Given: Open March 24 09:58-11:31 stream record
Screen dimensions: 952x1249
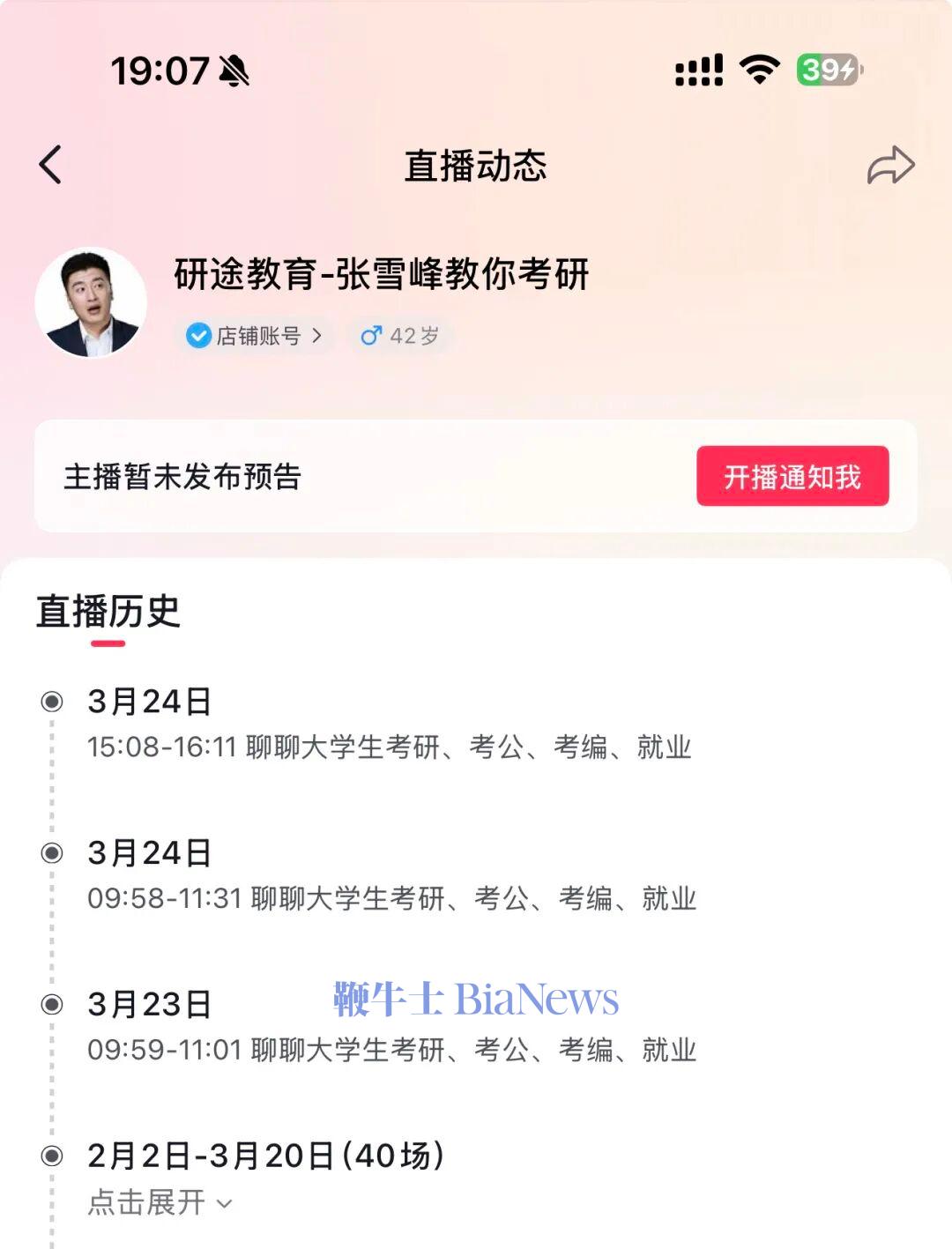Looking at the screenshot, I should (x=391, y=898).
